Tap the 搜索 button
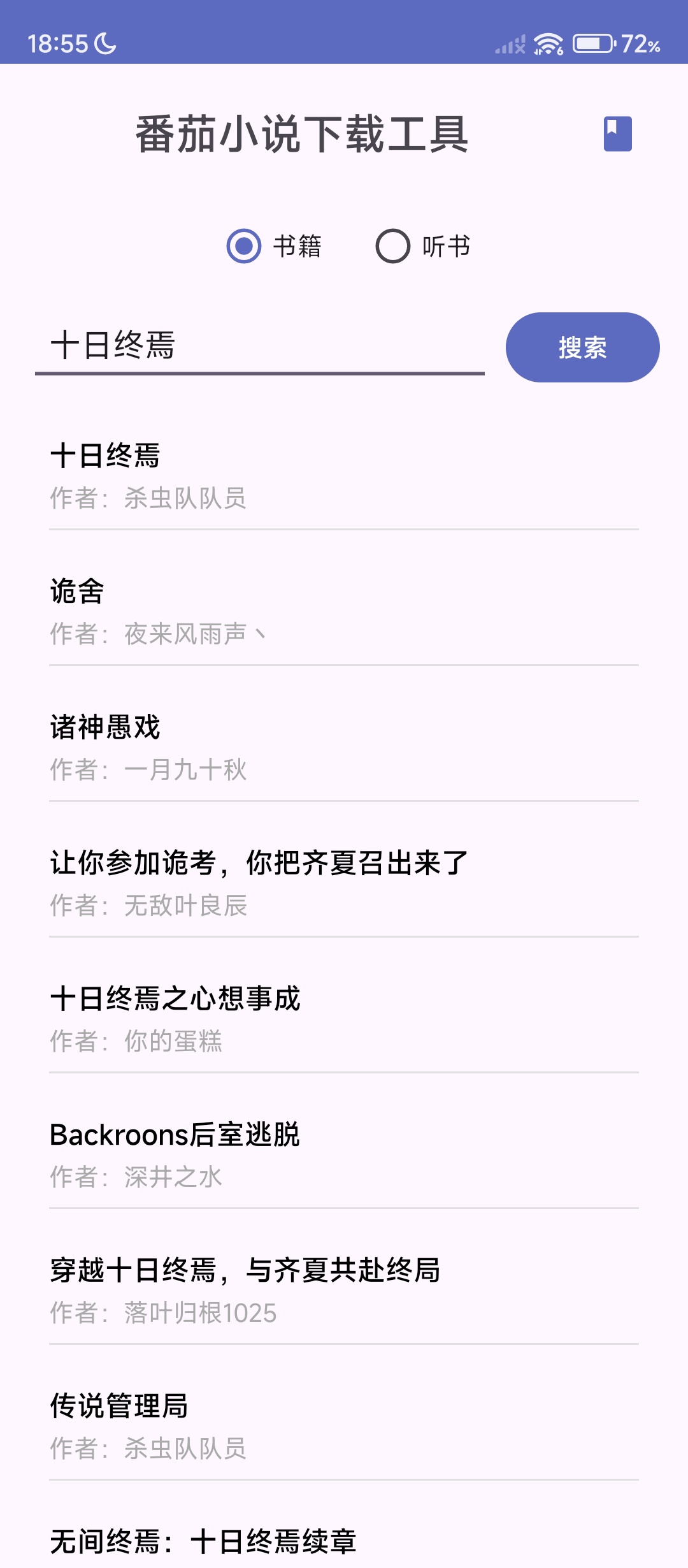This screenshot has height=1568, width=688. click(x=582, y=347)
